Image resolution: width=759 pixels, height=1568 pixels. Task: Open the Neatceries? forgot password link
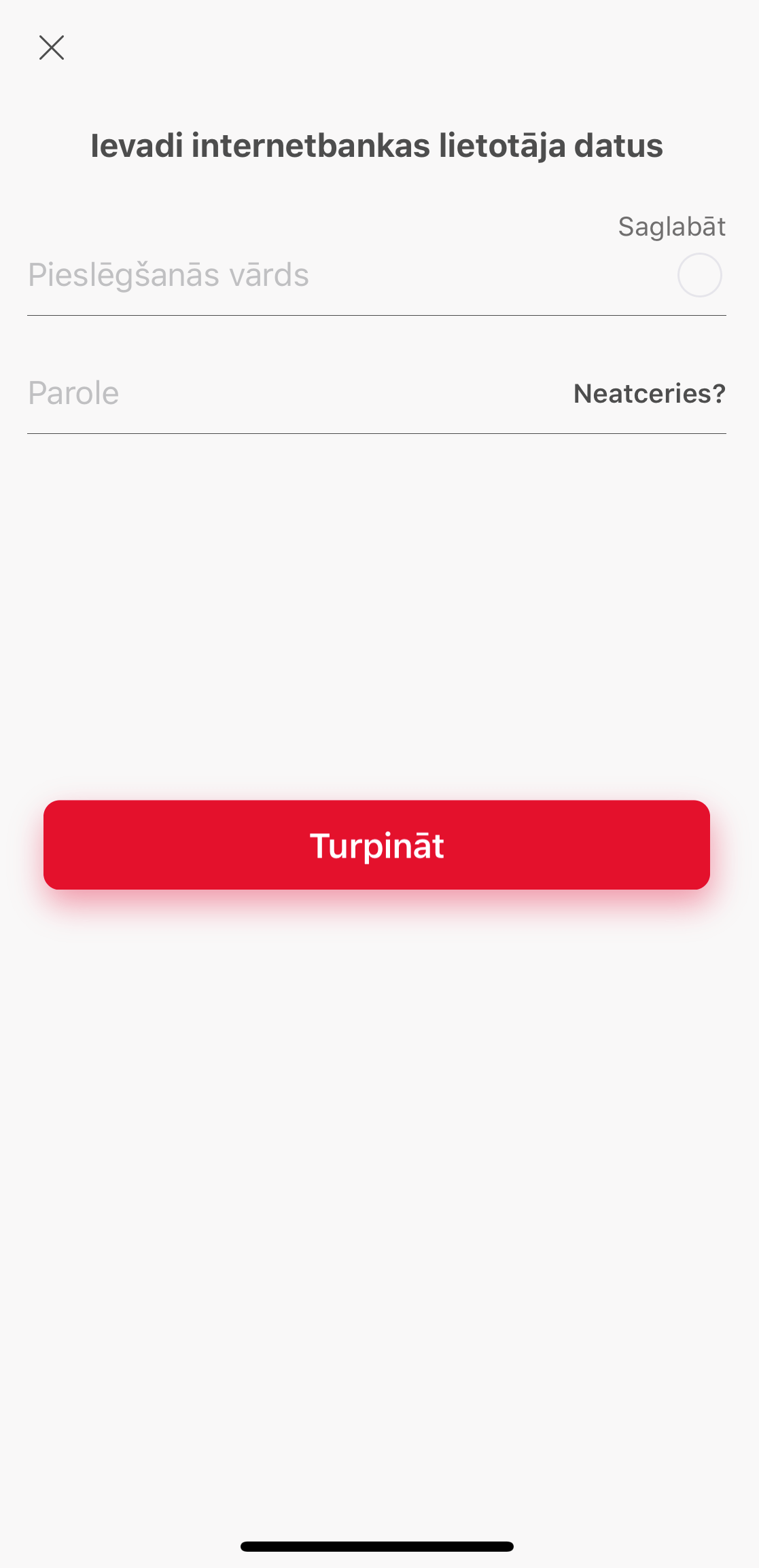[x=650, y=394]
